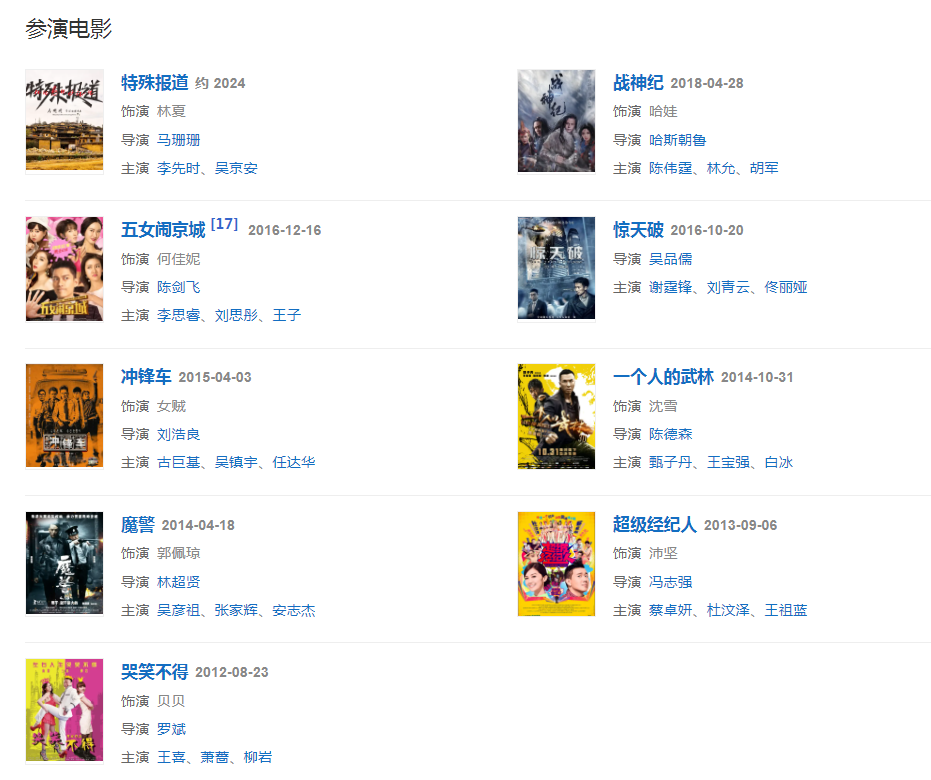Open the 五女闹京城 movie link

click(x=163, y=230)
